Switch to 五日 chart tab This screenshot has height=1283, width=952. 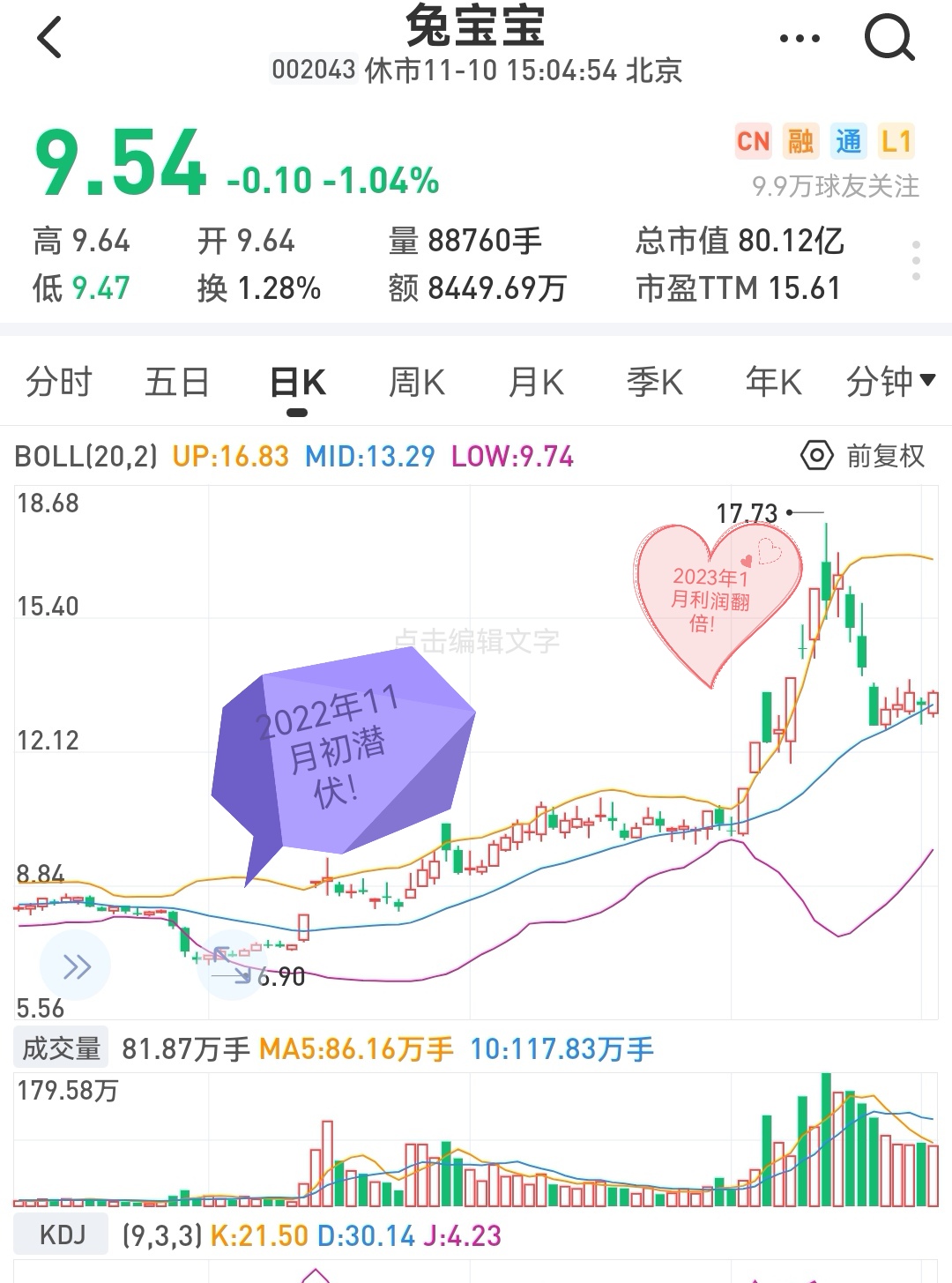177,383
